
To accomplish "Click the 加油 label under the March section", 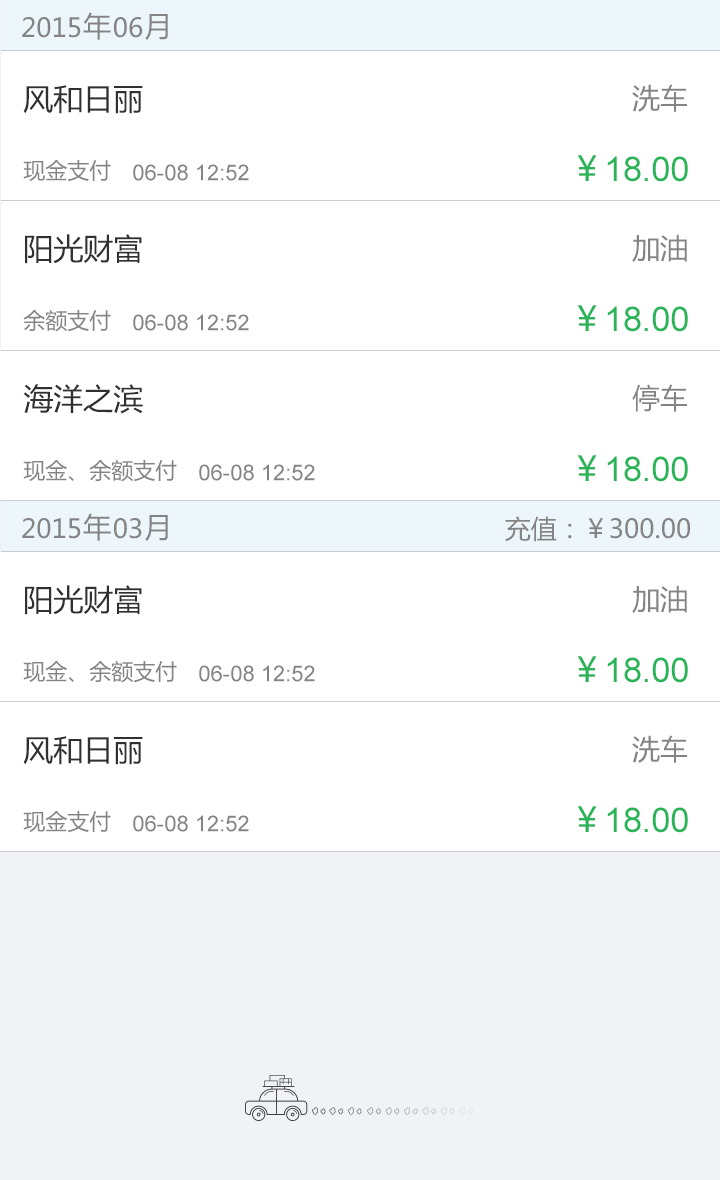I will 662,602.
